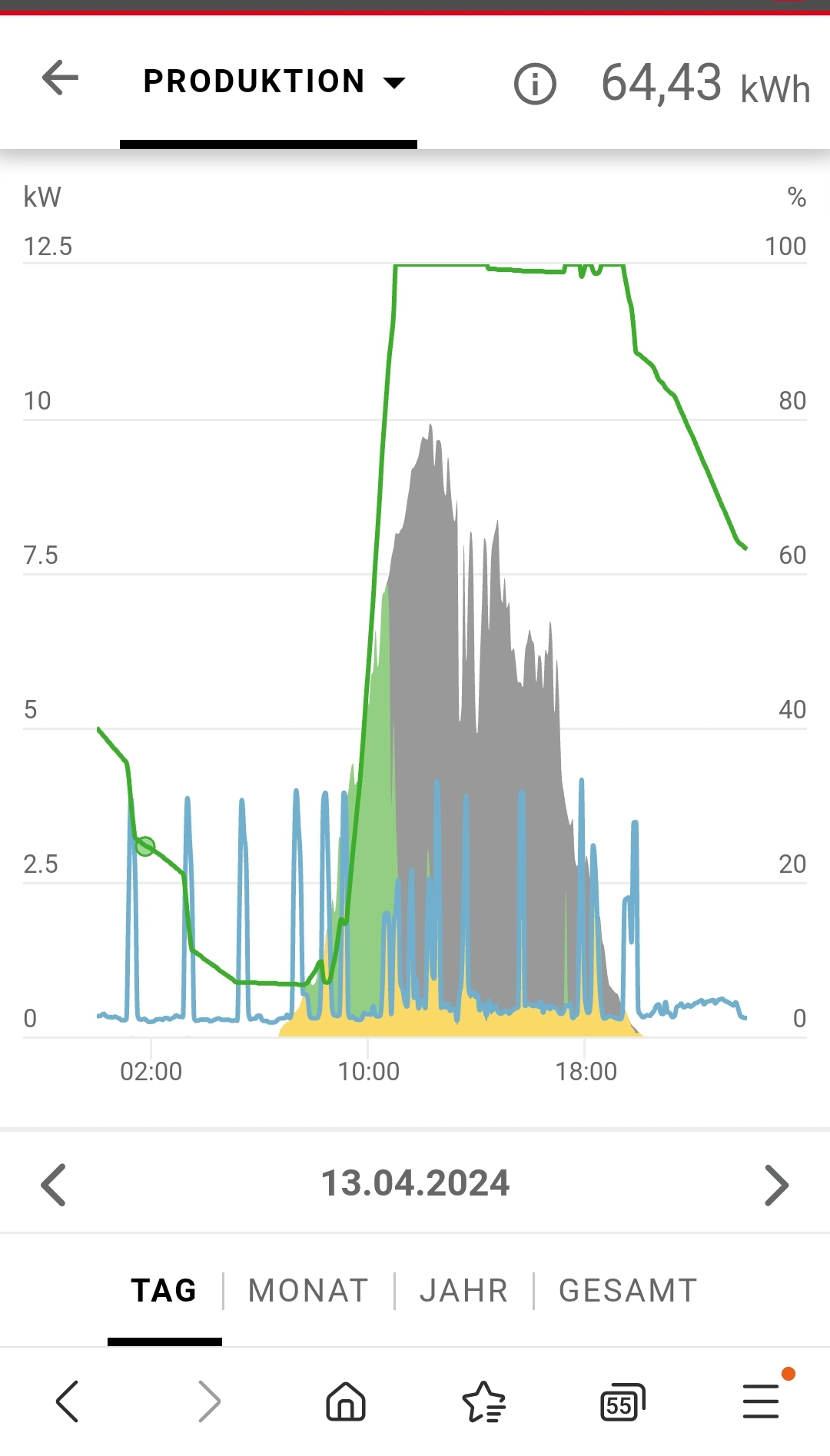Switch to the GESAMT view
This screenshot has width=830, height=1456.
click(628, 1291)
